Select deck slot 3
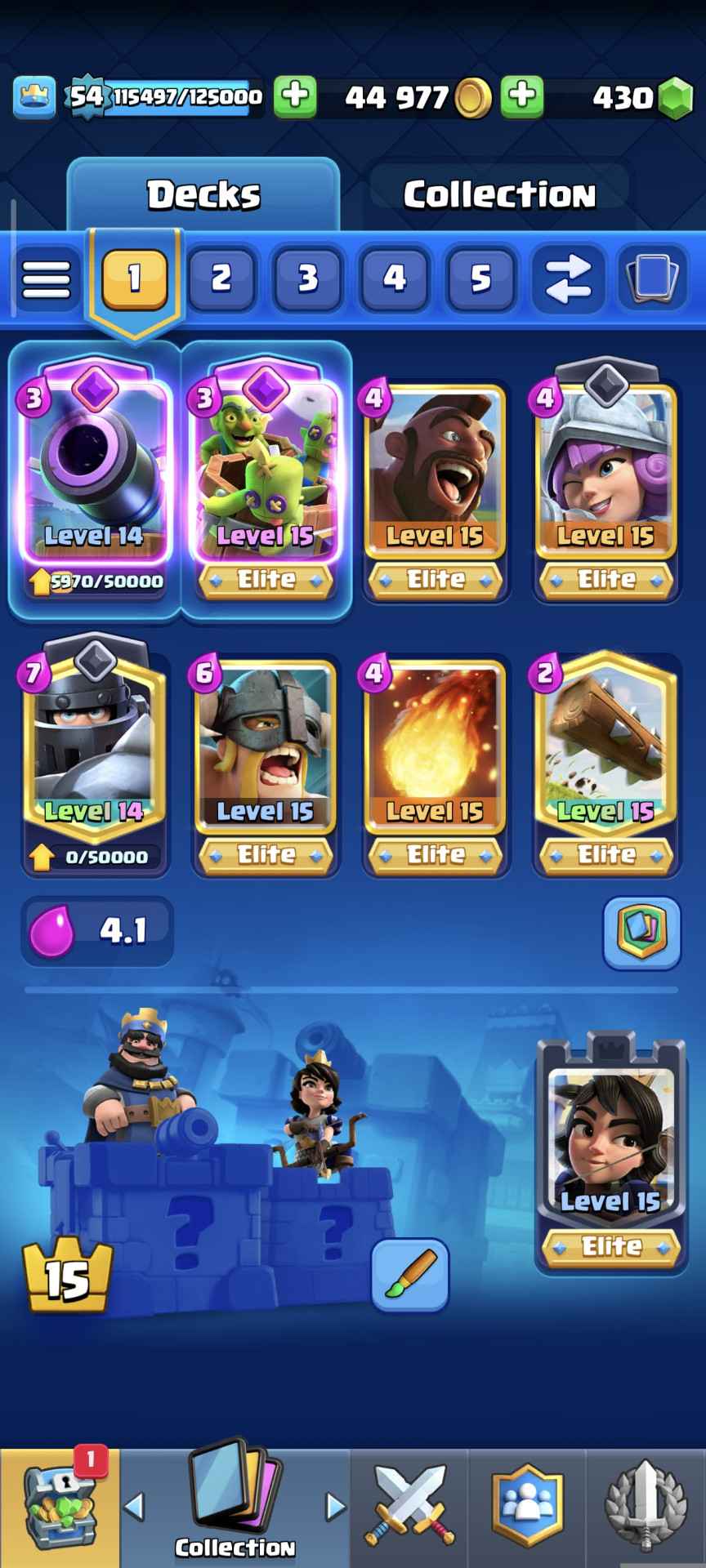 point(307,279)
